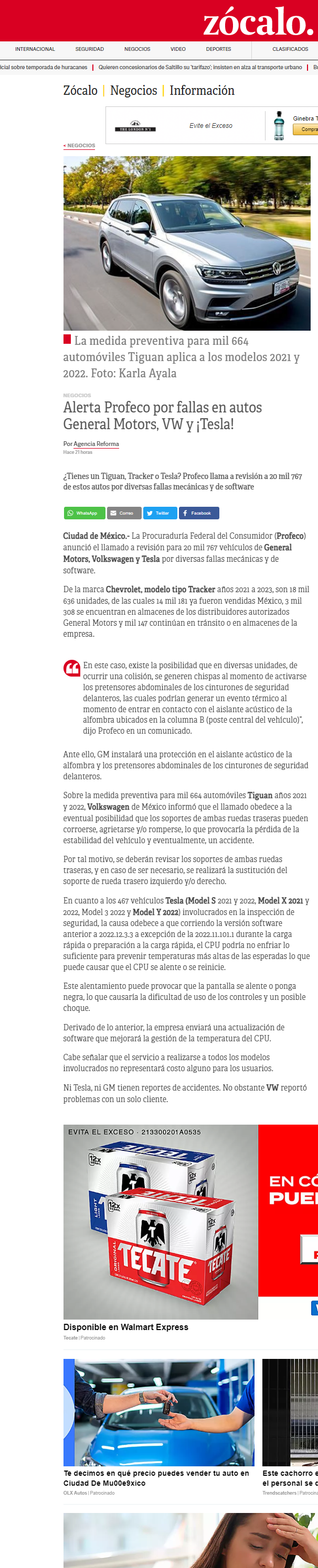Share this article on Twitter
This screenshot has height=1568, width=318.
pos(160,513)
